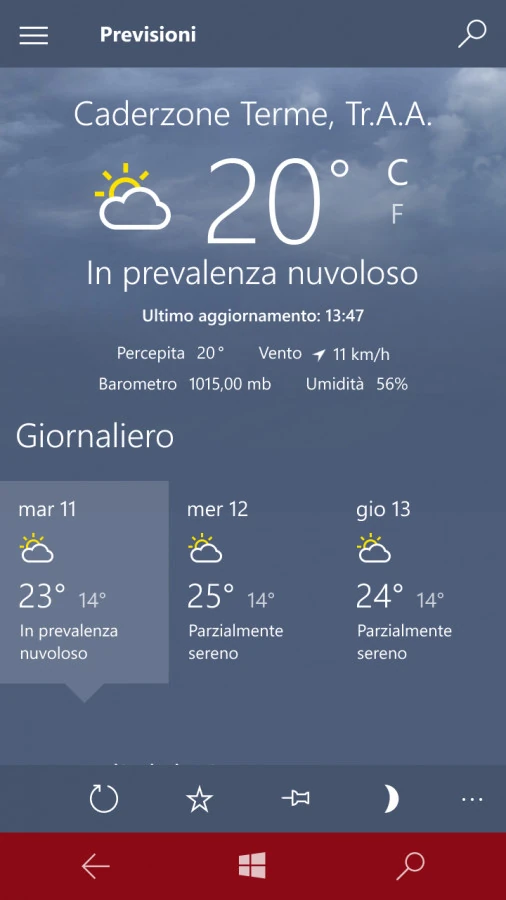Go to Windows Start screen
Viewport: 506px width, 900px height.
point(252,866)
